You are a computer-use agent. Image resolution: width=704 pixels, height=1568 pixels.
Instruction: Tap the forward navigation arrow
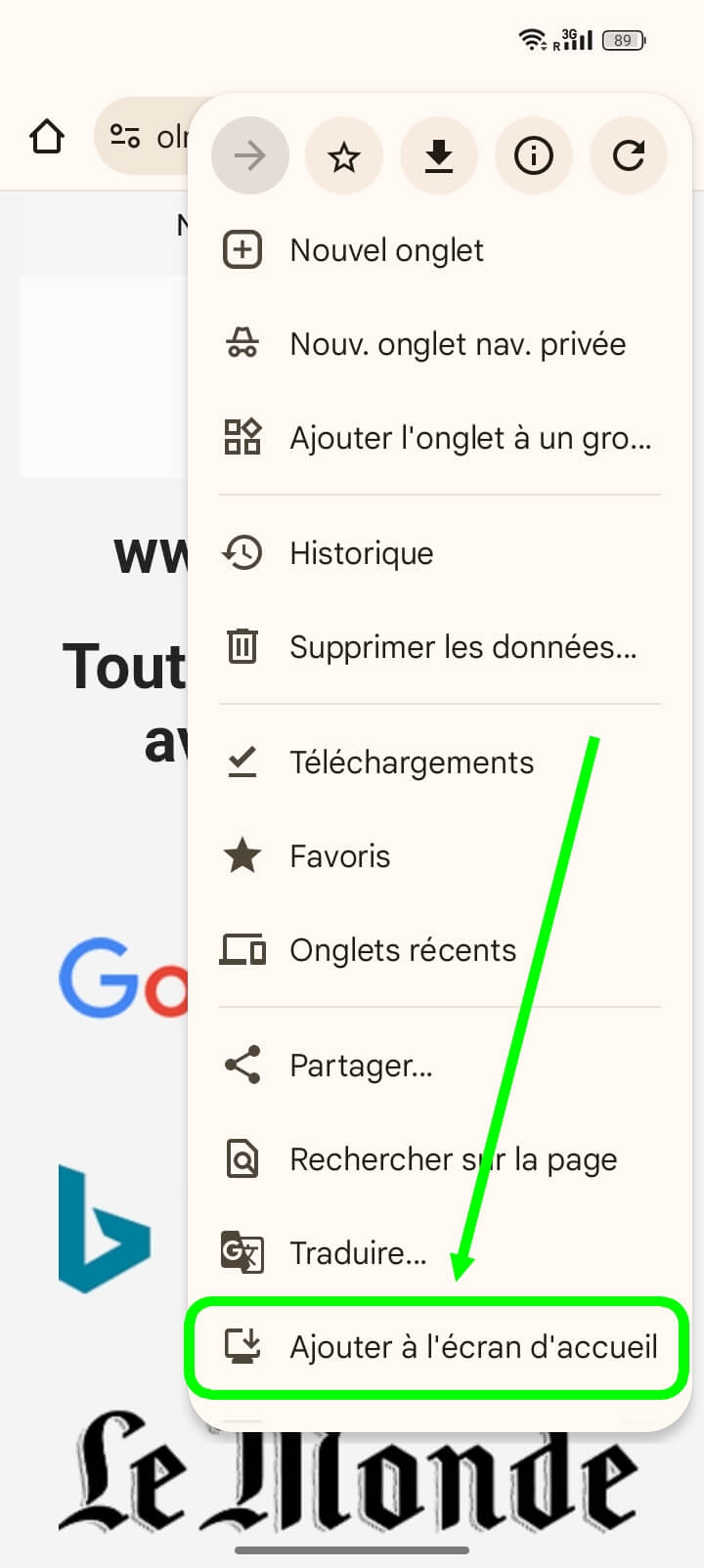tap(250, 155)
